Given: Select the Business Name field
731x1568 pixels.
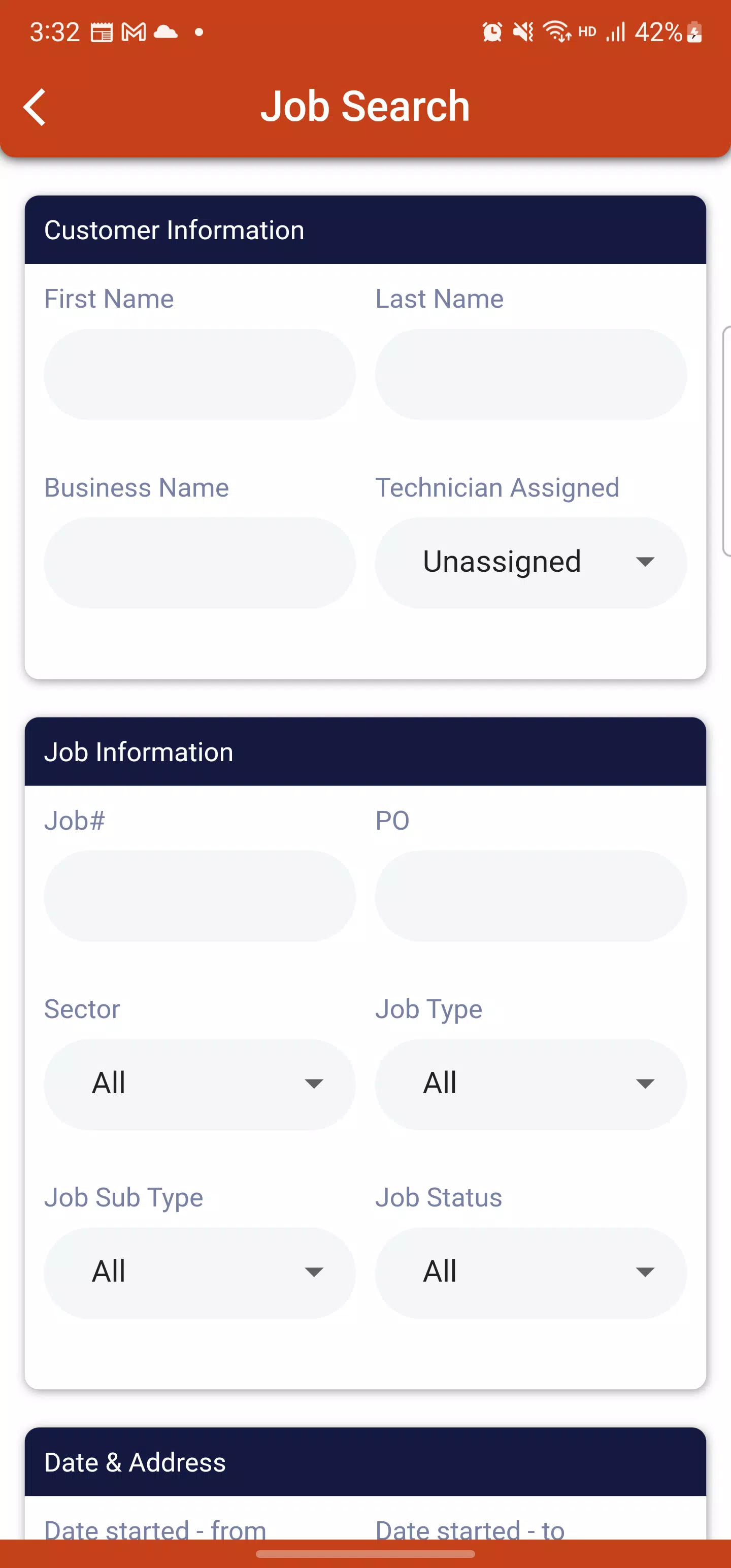Looking at the screenshot, I should (x=200, y=563).
